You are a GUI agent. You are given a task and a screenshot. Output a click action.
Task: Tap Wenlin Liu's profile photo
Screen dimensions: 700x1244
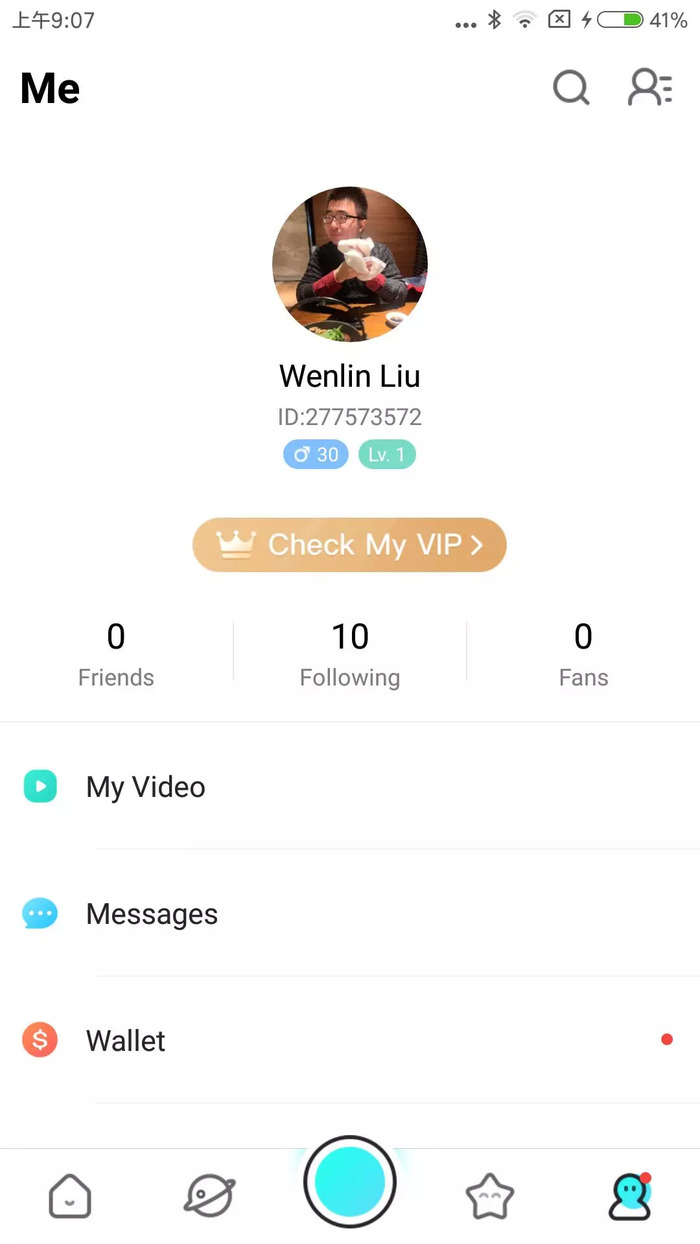tap(350, 264)
